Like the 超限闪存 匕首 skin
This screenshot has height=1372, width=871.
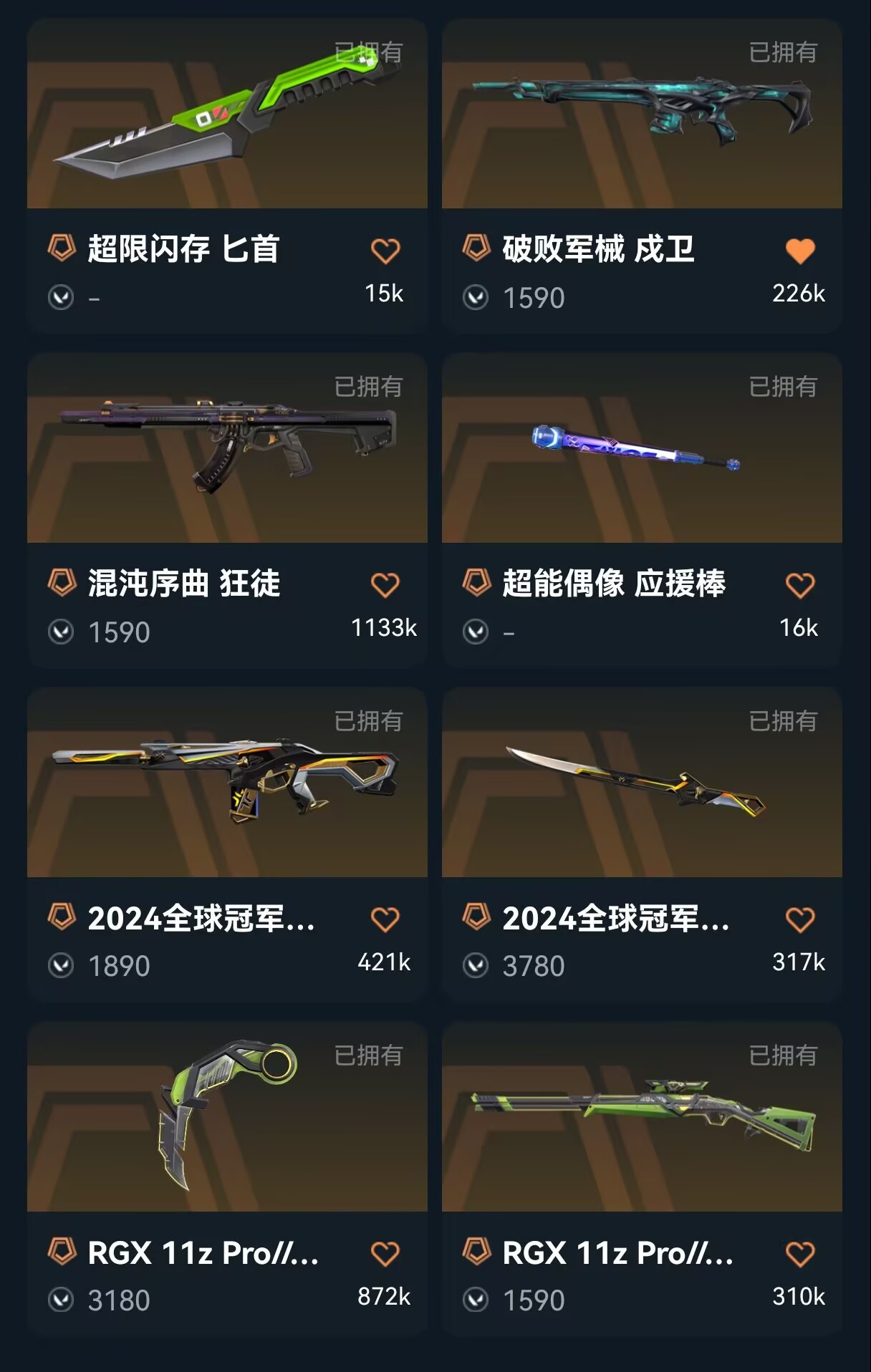click(x=385, y=251)
